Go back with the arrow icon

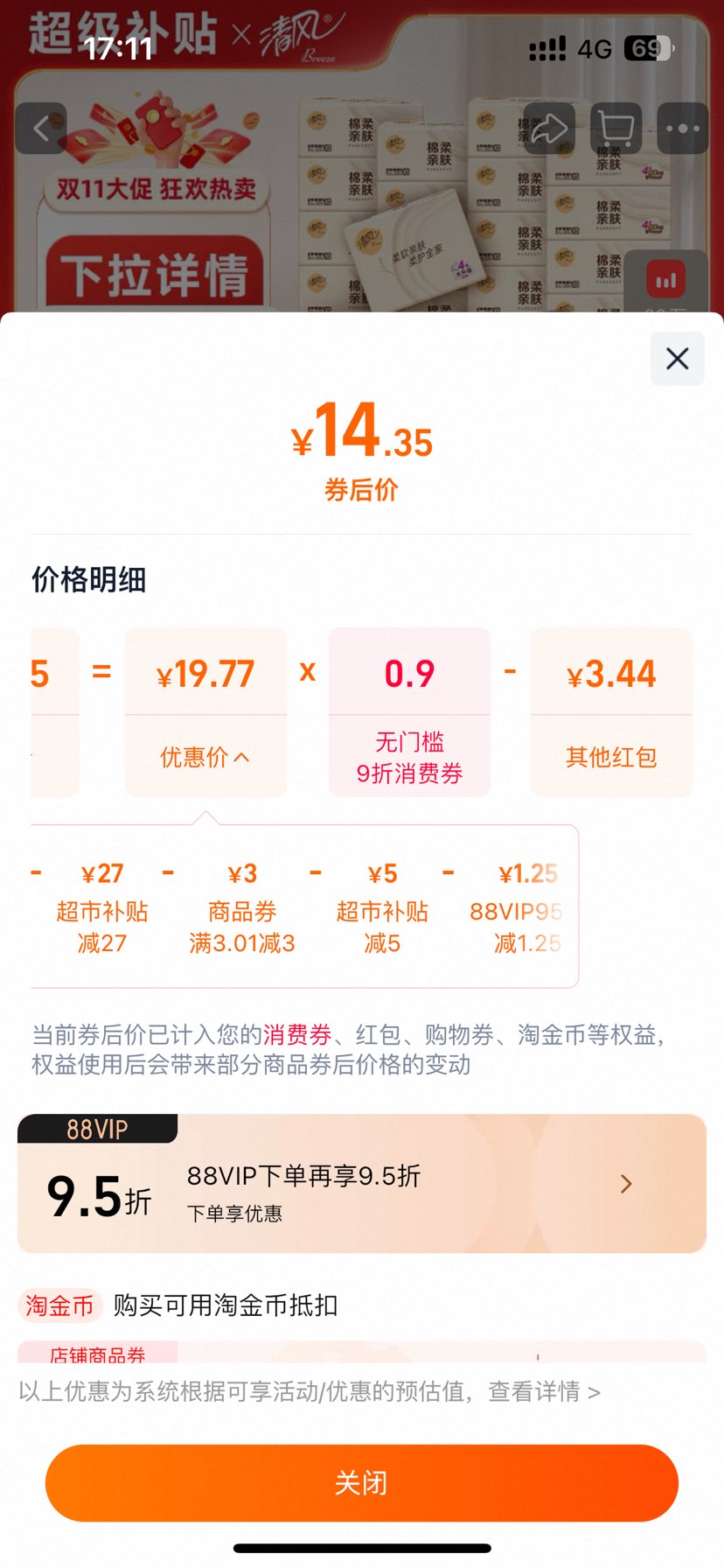coord(41,129)
